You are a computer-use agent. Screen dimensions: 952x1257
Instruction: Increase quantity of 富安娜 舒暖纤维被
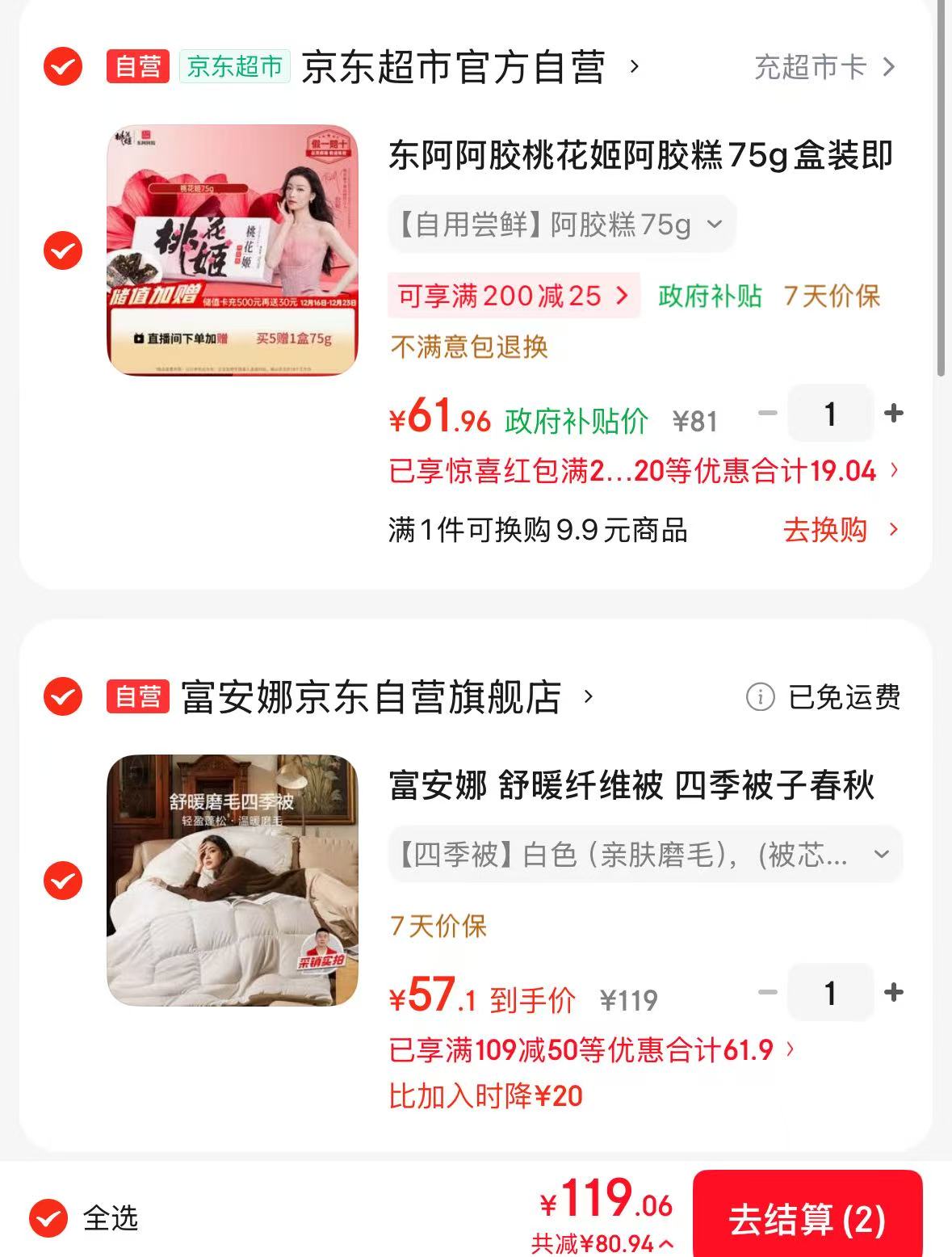coord(893,993)
